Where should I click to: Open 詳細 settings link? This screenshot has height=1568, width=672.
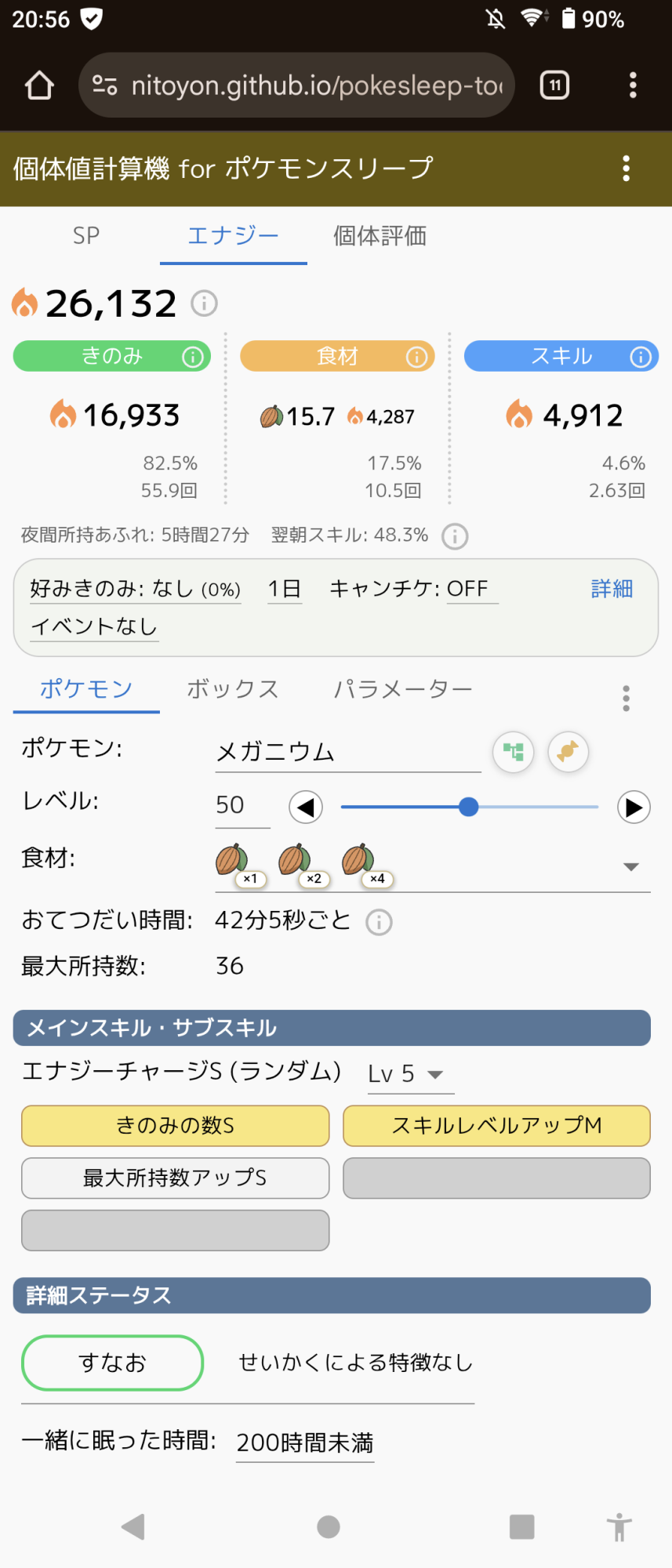coord(612,589)
